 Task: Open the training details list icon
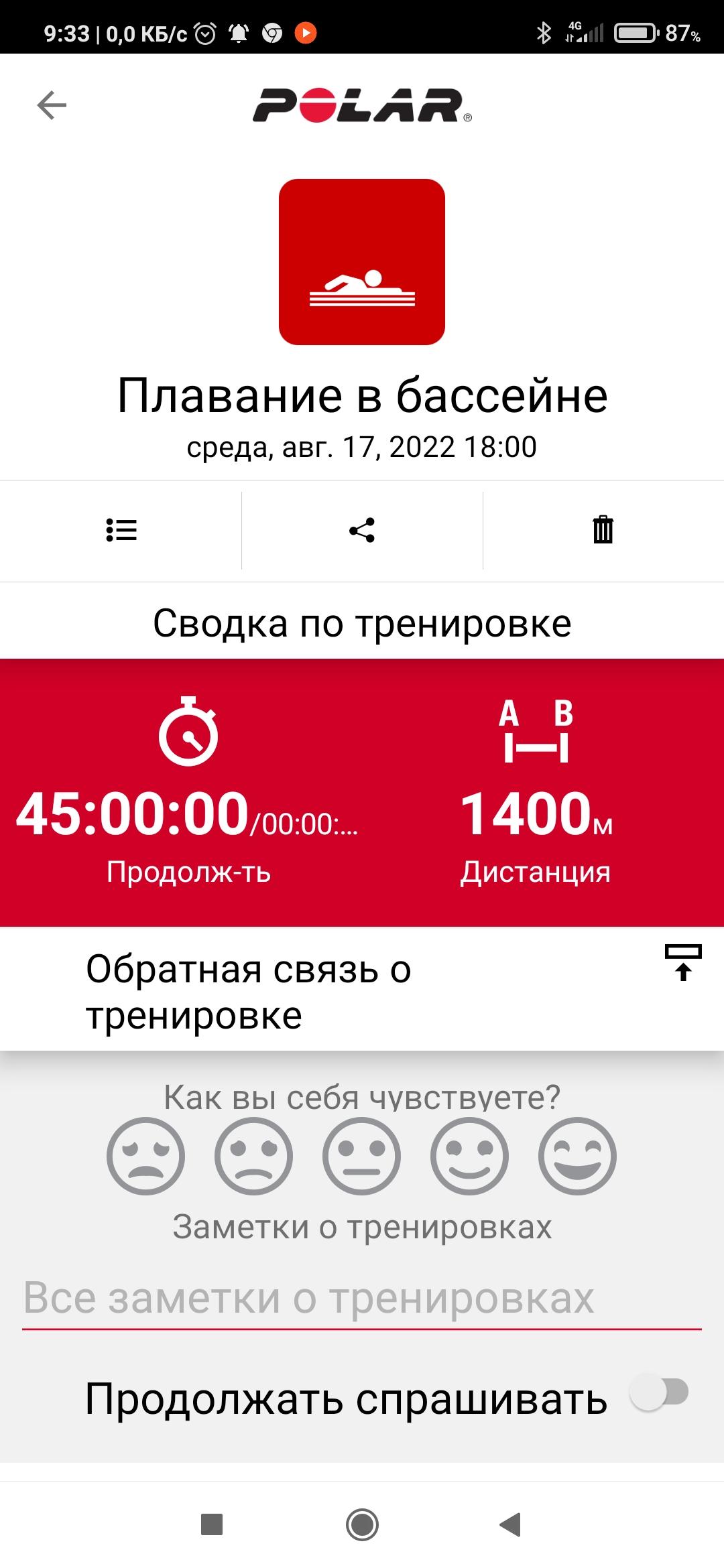point(121,530)
